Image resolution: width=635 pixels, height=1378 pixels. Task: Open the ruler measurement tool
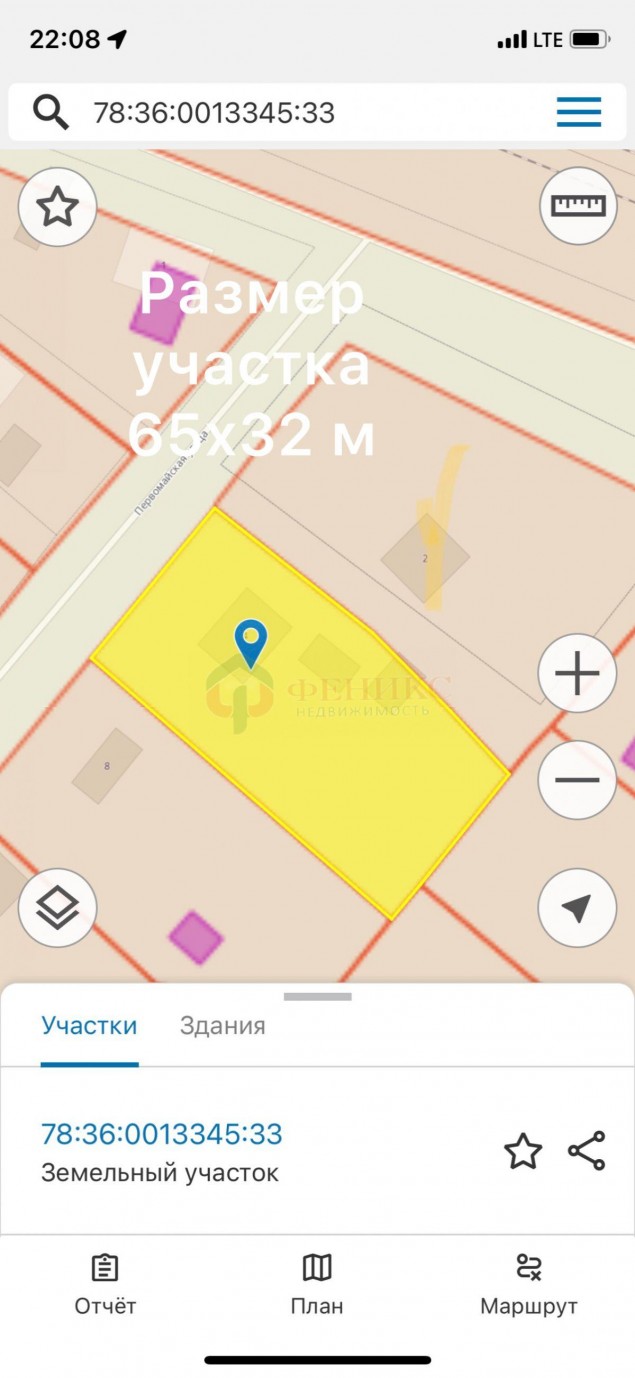point(578,207)
